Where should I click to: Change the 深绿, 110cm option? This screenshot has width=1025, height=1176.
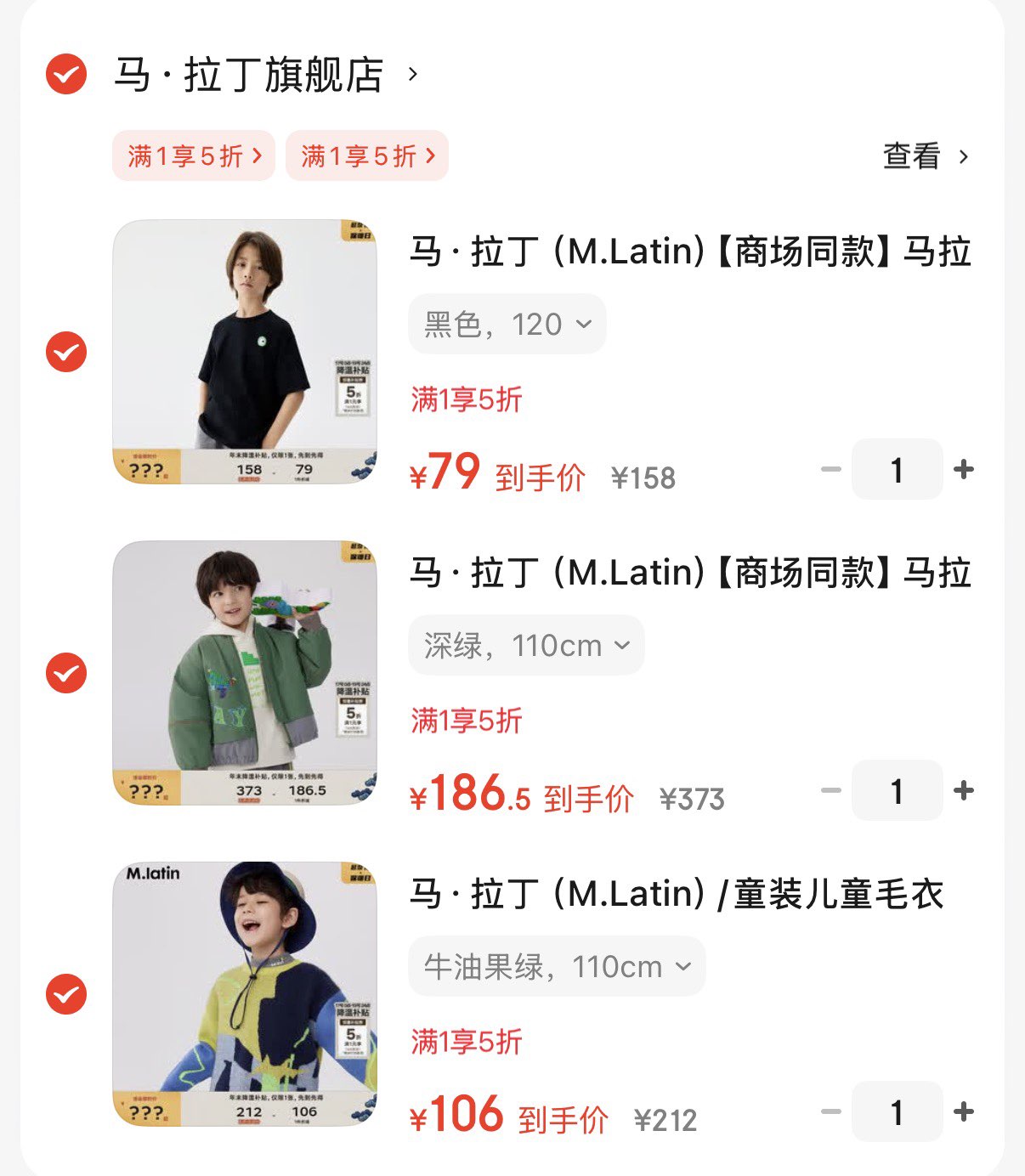(x=526, y=645)
